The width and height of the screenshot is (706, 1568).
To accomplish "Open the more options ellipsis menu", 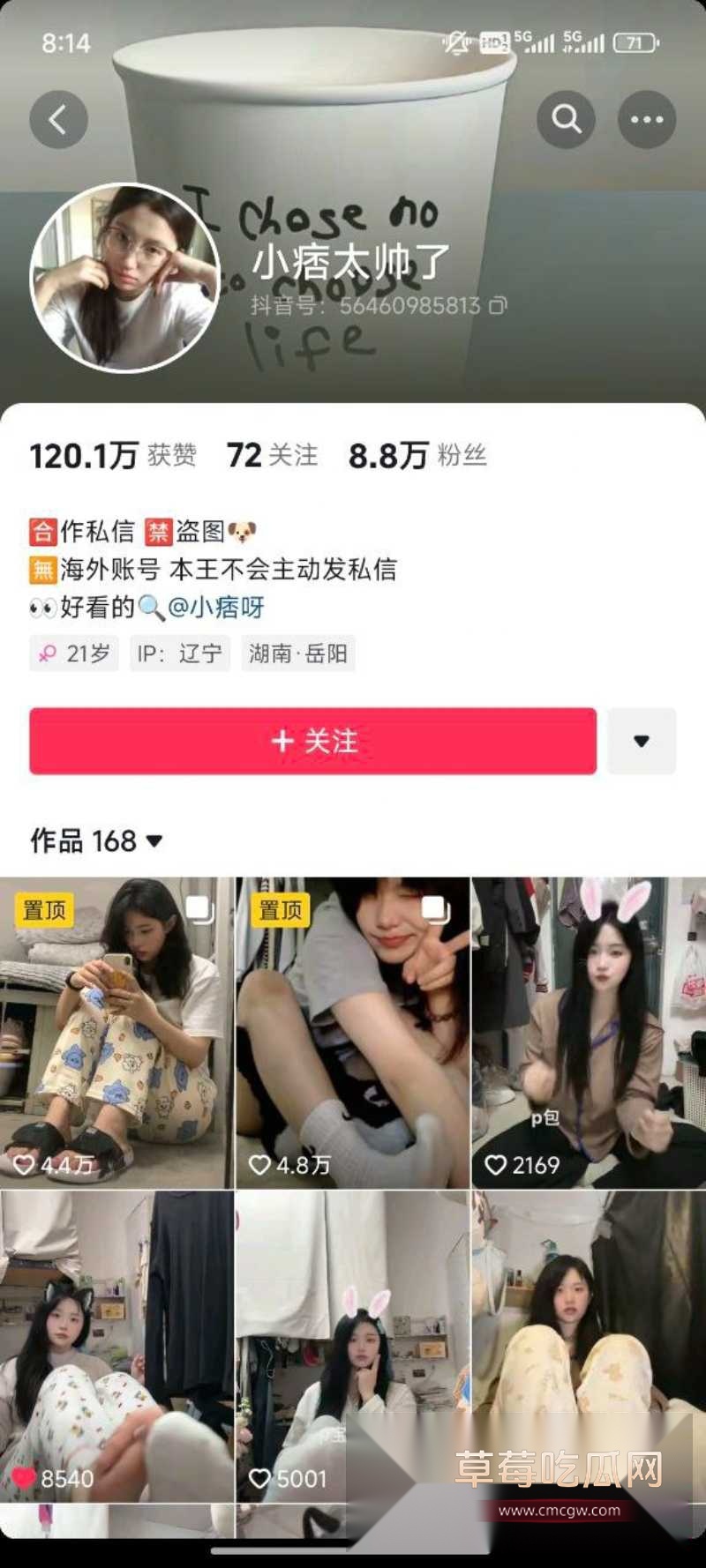I will coord(647,119).
